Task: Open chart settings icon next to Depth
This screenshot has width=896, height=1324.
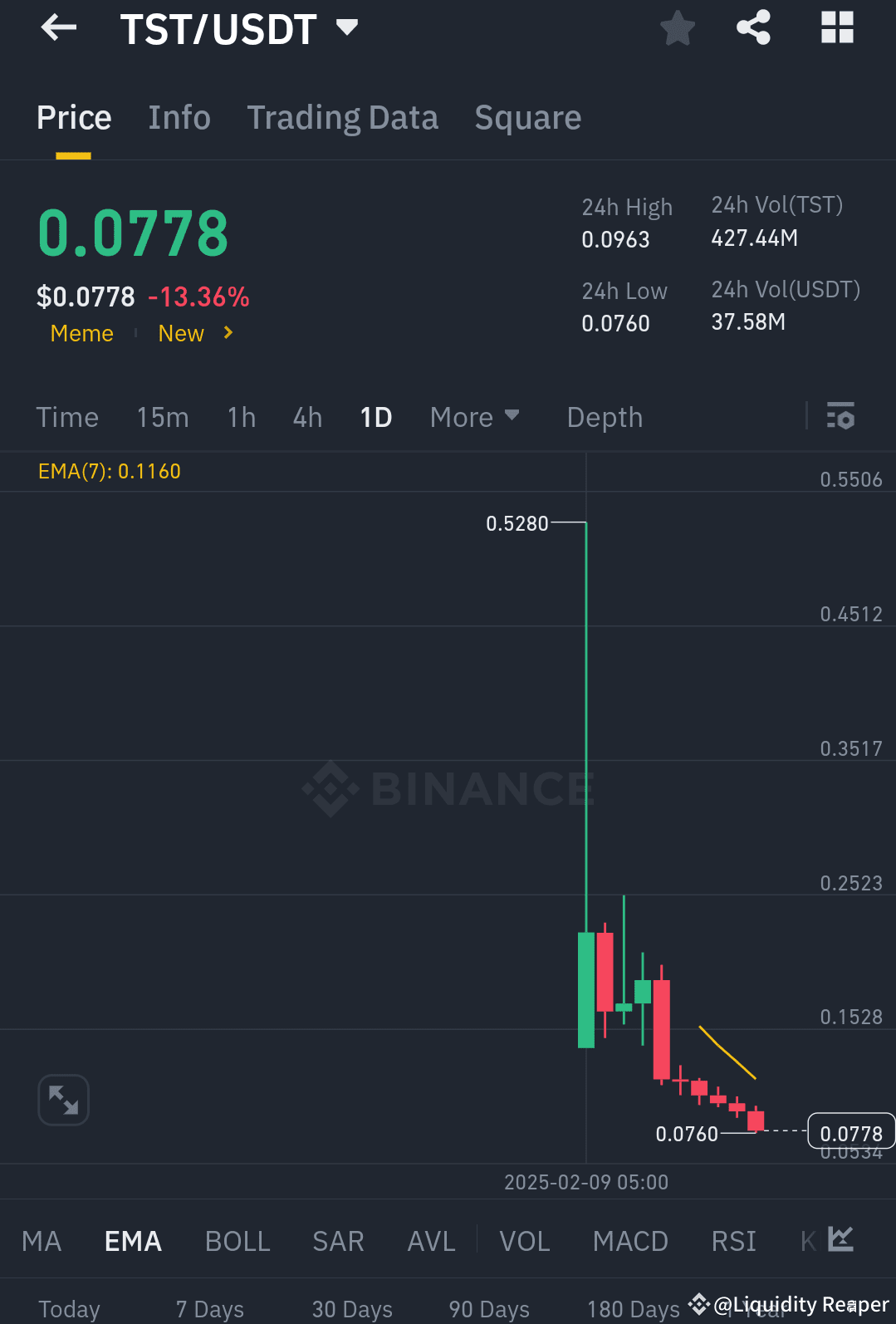Action: point(841,416)
